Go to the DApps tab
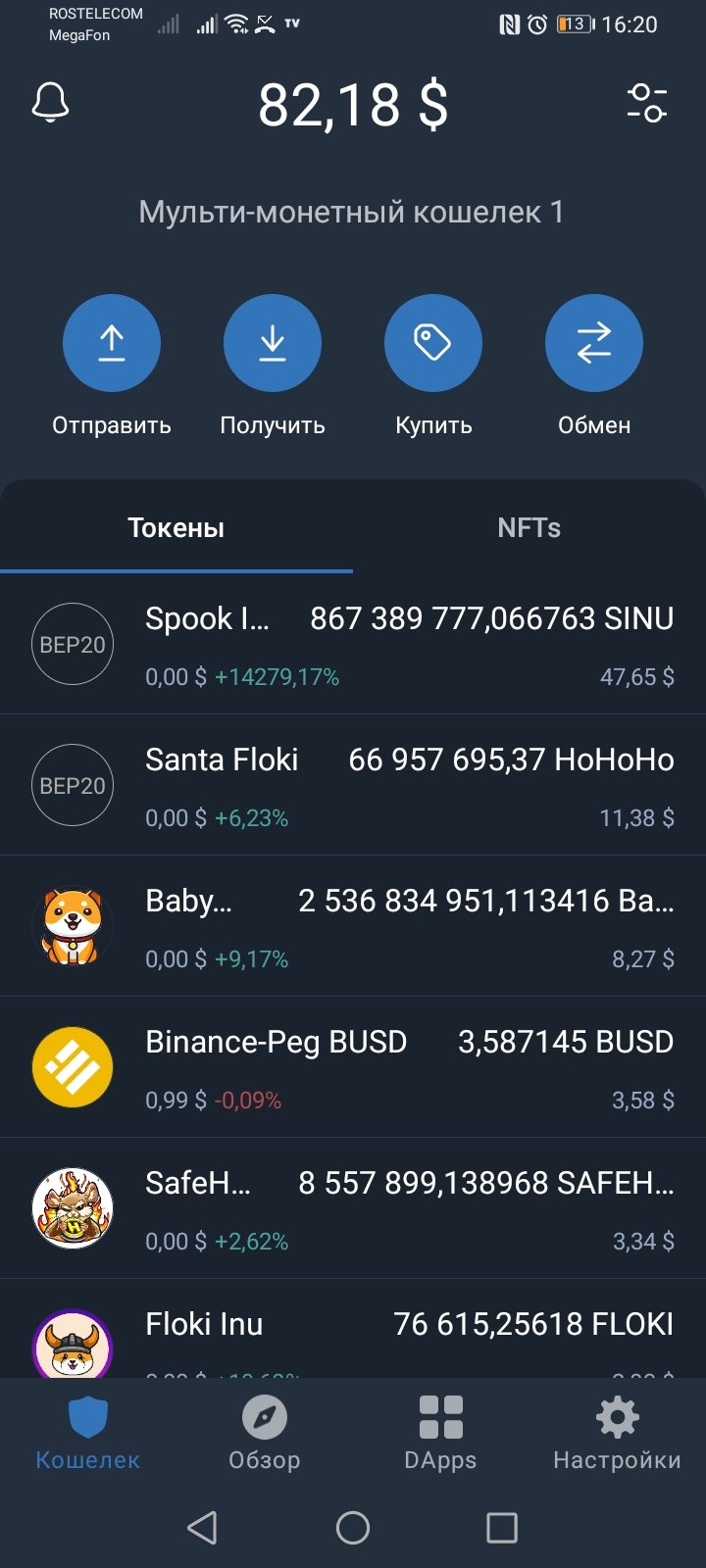706x1568 pixels. pos(441,1434)
